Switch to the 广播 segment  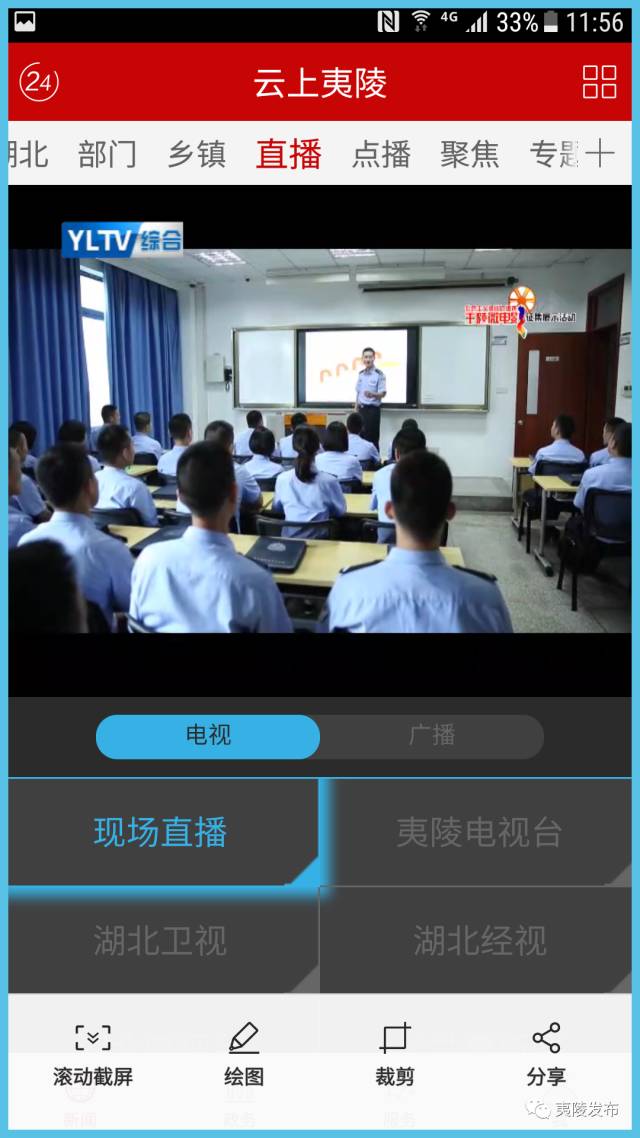431,736
